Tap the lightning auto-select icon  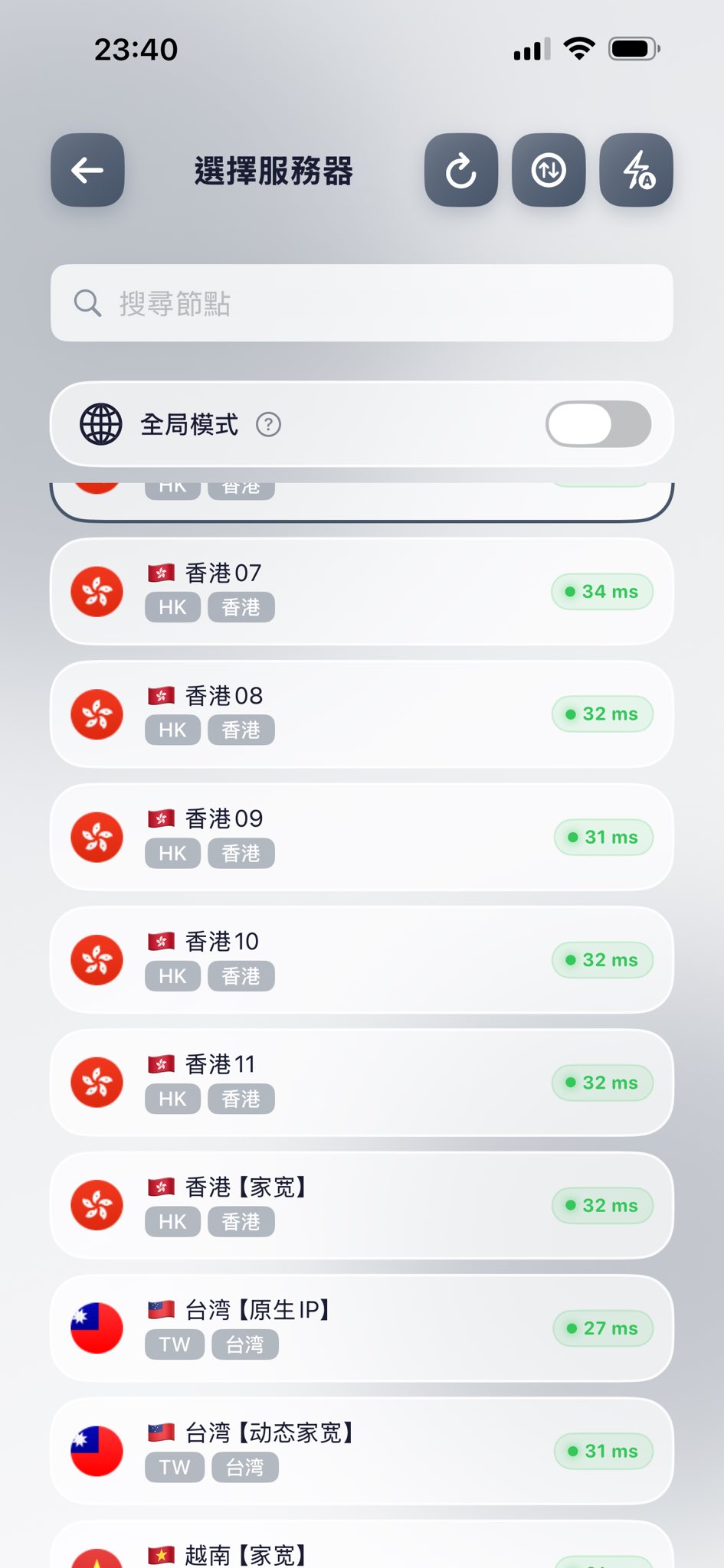[636, 170]
